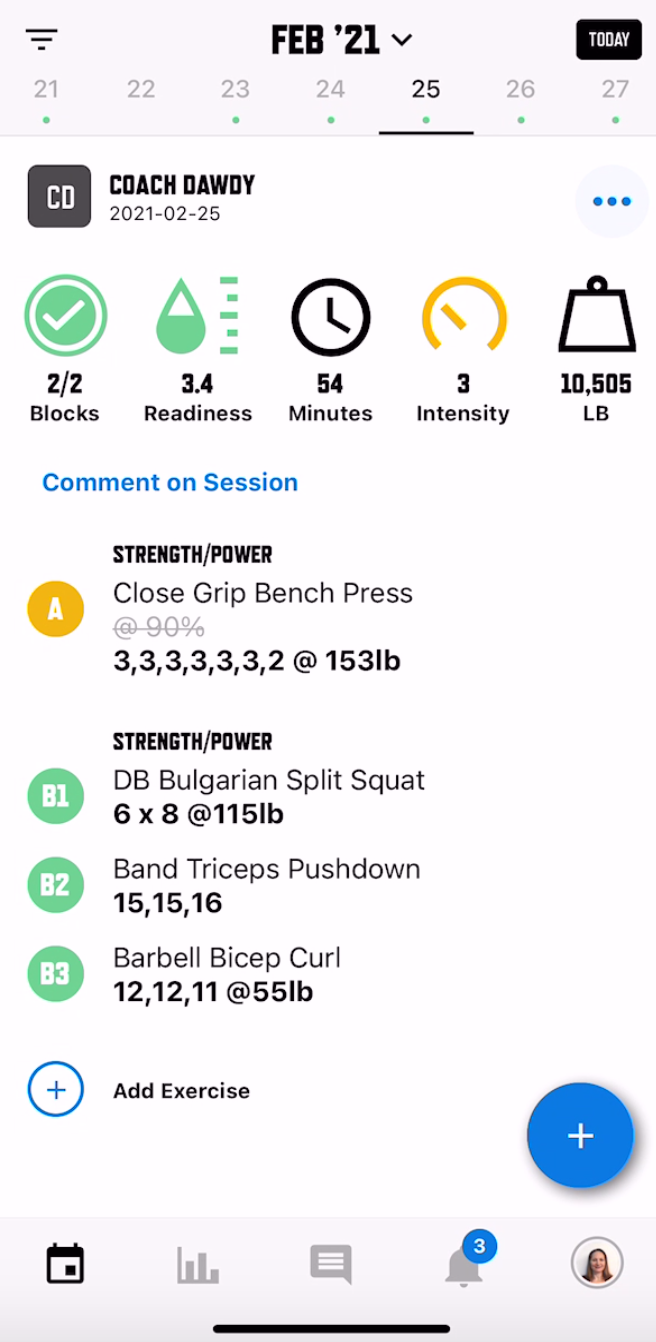Viewport: 656px width, 1342px height.
Task: Switch to the calendar tab
Action: pyautogui.click(x=66, y=1264)
